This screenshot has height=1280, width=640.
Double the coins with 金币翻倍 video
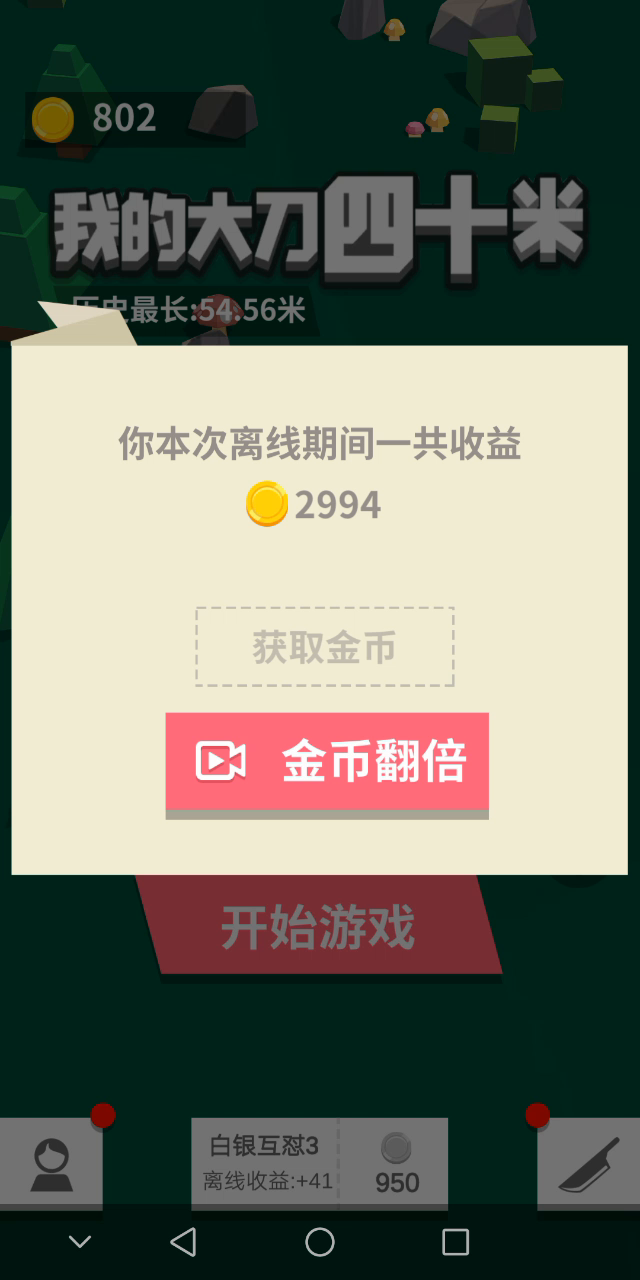click(327, 762)
